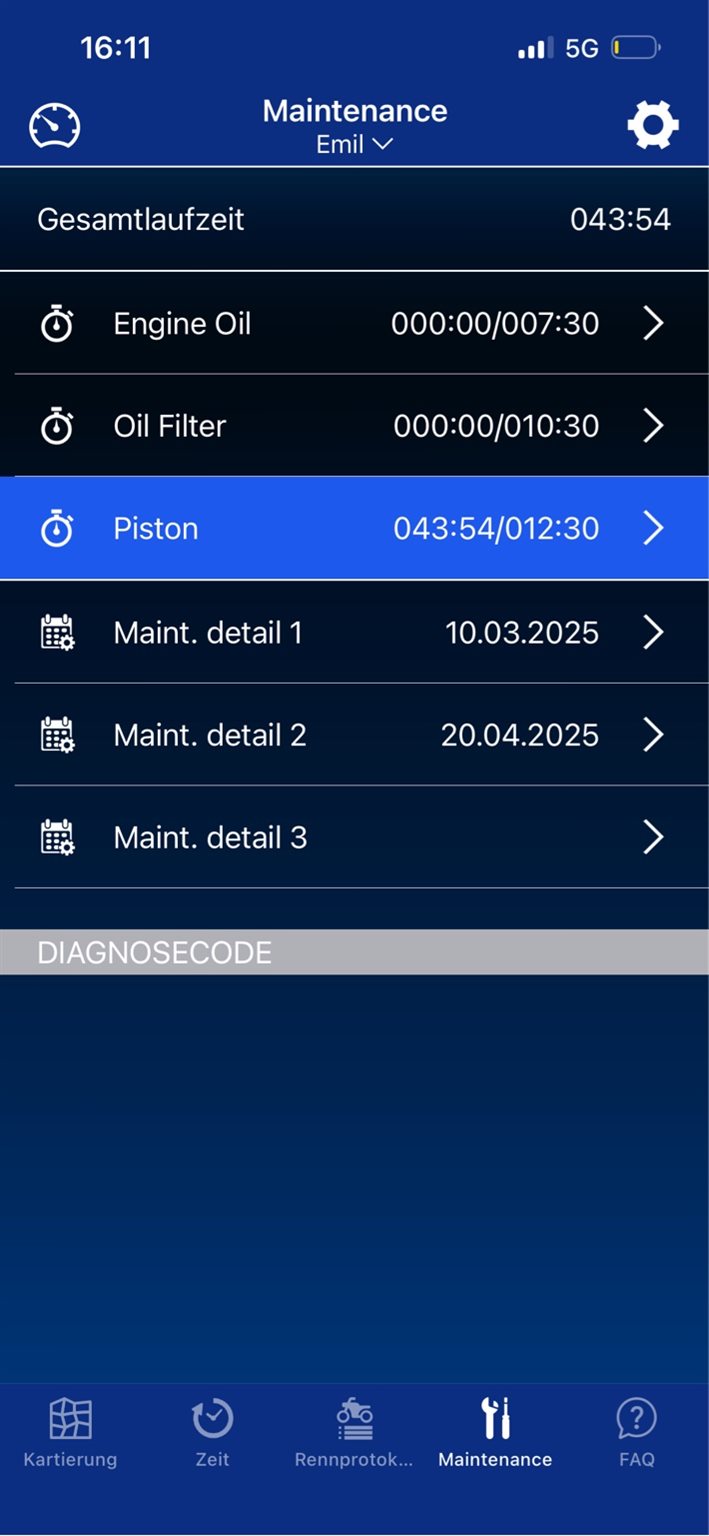Select the Piston maintenance row

354,528
